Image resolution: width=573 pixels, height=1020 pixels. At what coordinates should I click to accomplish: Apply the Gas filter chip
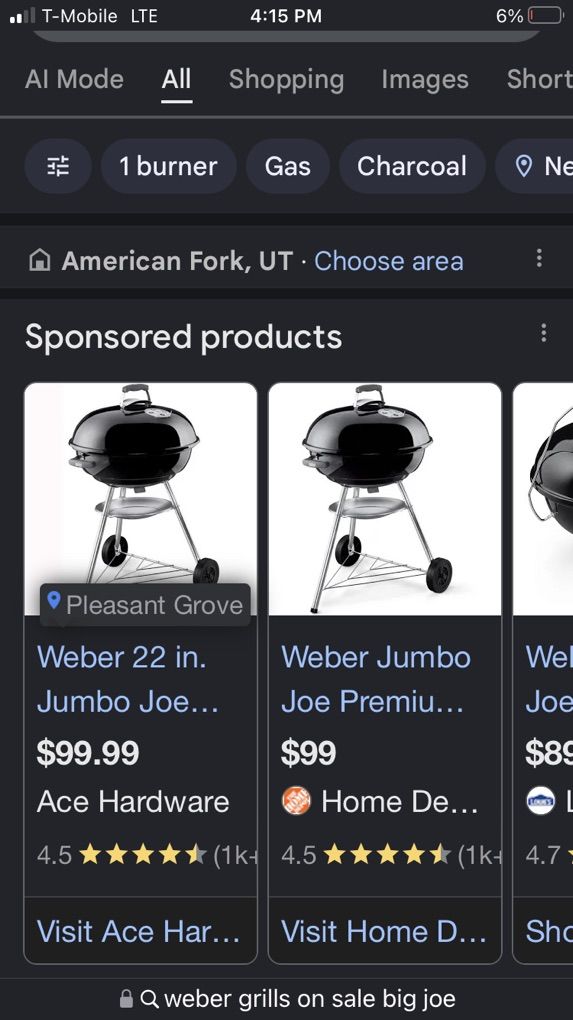287,166
